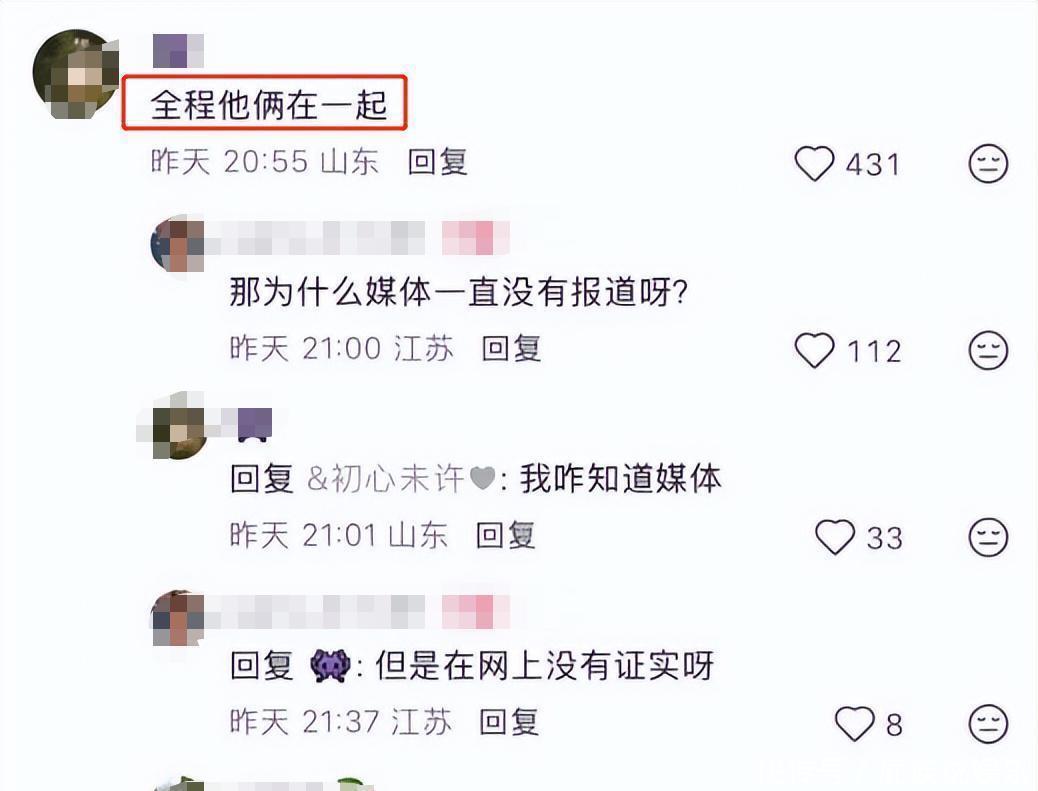Dislike the comment with 431 likes
This screenshot has height=791, width=1038.
click(x=988, y=164)
